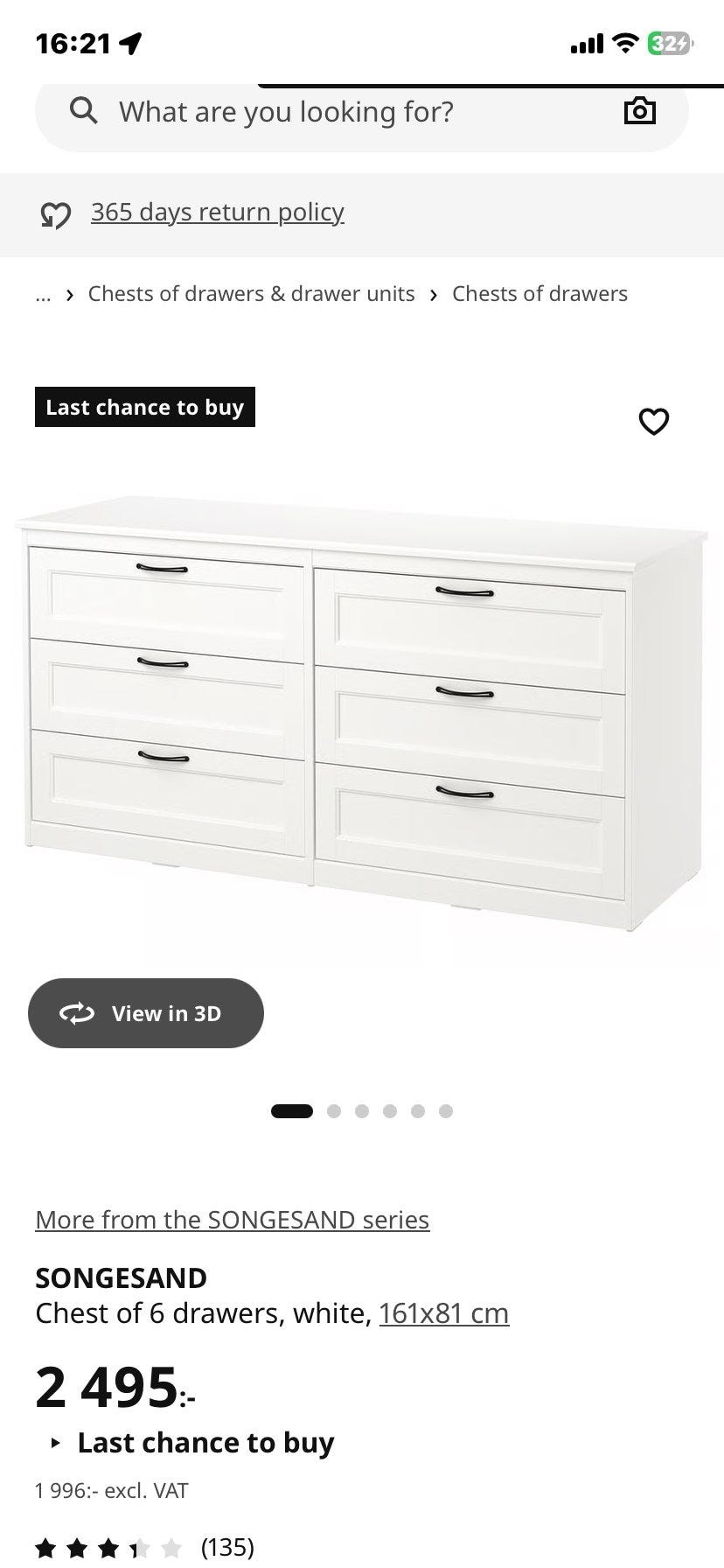Image resolution: width=724 pixels, height=1568 pixels.
Task: Open the 365 days return policy link
Action: 217,213
